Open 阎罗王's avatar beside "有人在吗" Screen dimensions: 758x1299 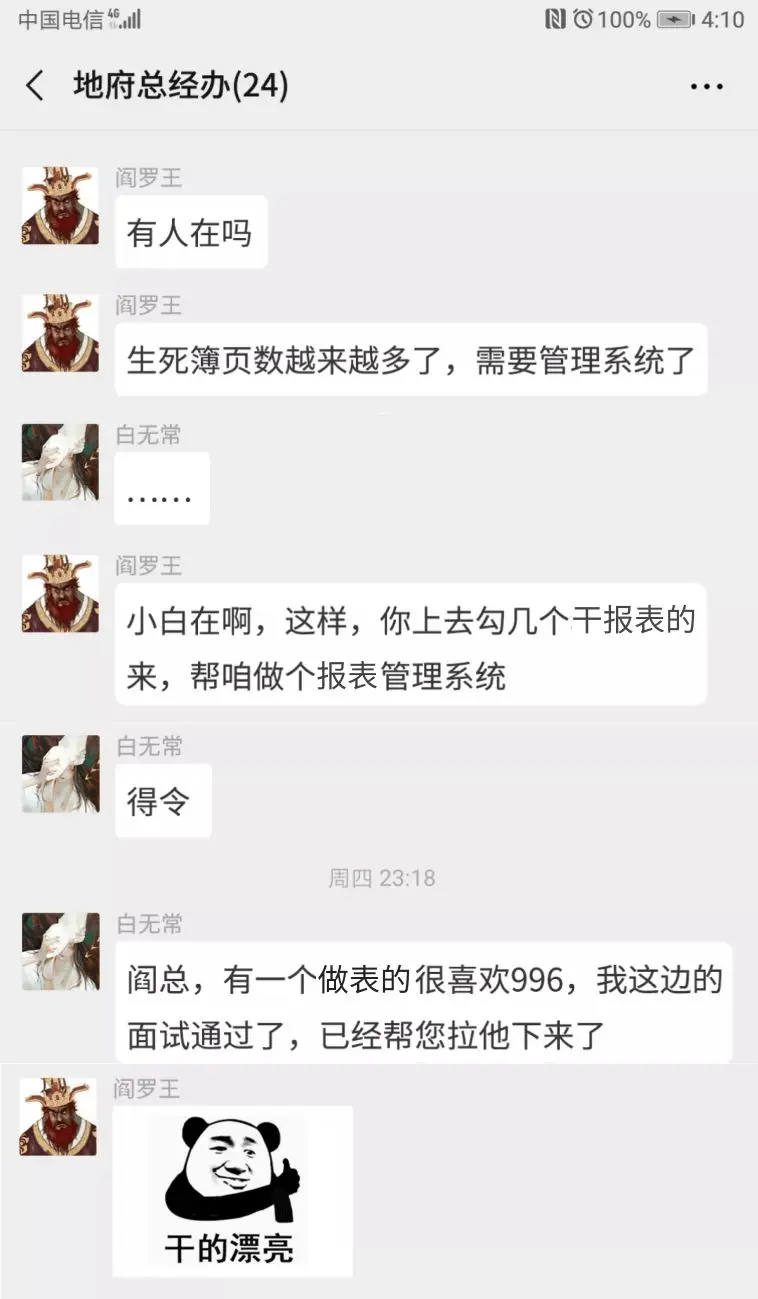click(60, 206)
